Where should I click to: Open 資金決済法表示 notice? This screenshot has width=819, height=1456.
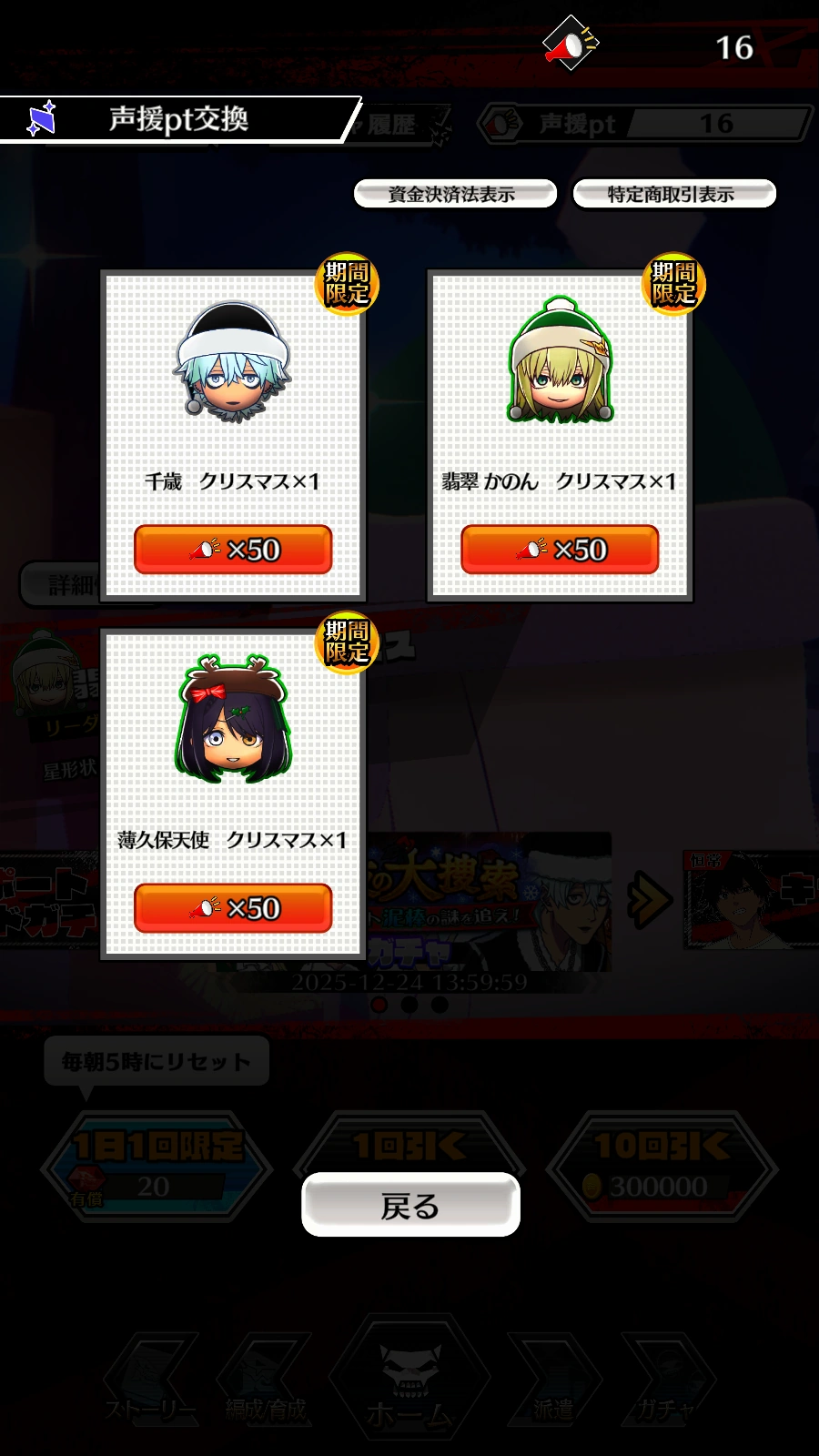click(454, 194)
